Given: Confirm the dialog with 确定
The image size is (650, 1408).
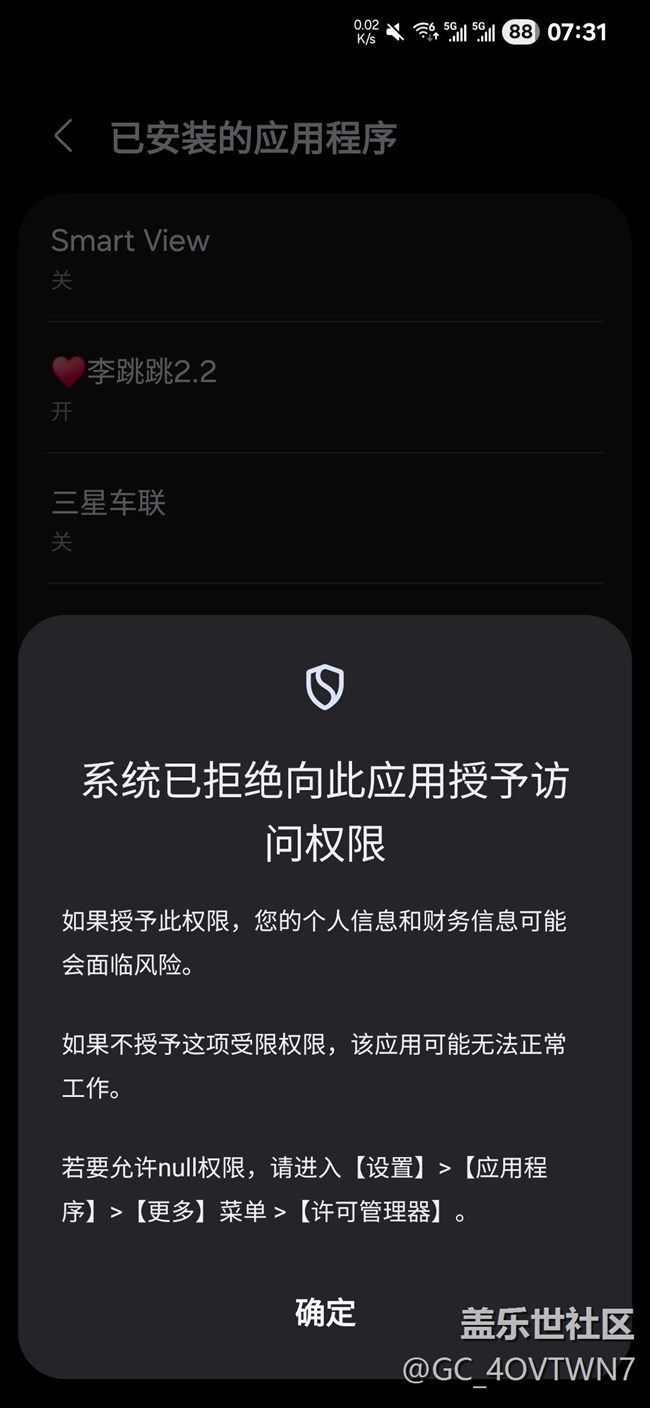Looking at the screenshot, I should (x=325, y=1312).
